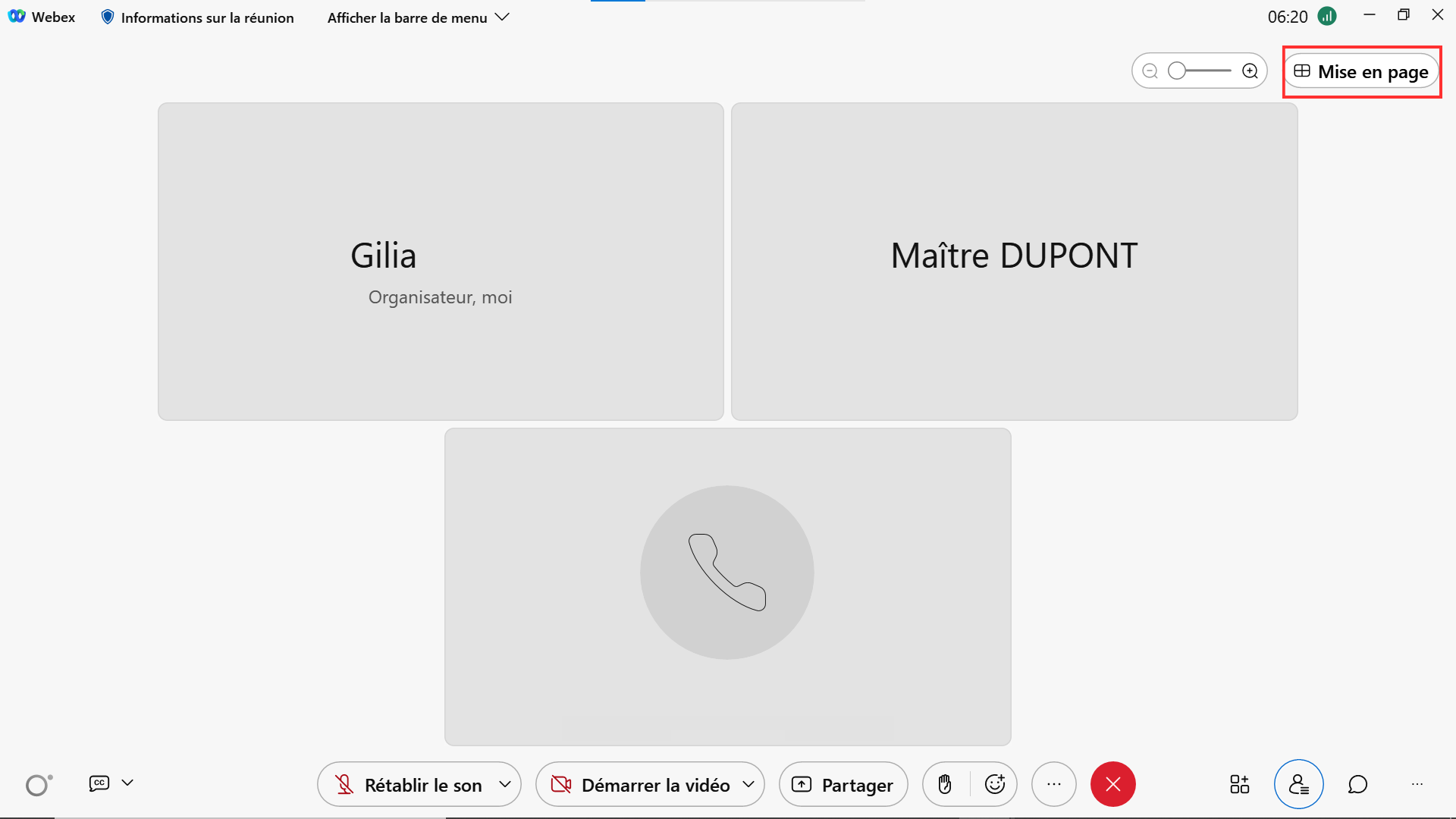Expand Afficher la barre de menu
Image resolution: width=1456 pixels, height=819 pixels.
[418, 17]
